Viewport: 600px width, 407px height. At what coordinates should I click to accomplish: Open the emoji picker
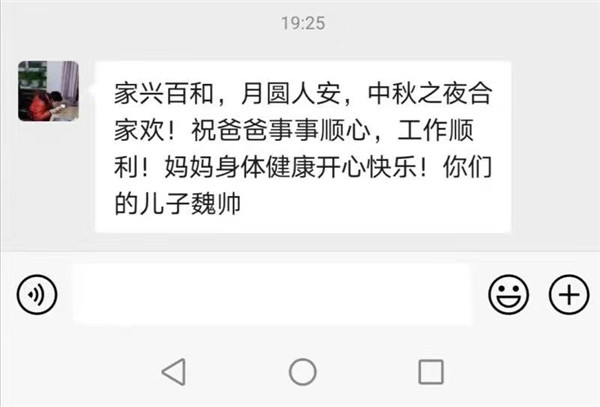[x=508, y=294]
